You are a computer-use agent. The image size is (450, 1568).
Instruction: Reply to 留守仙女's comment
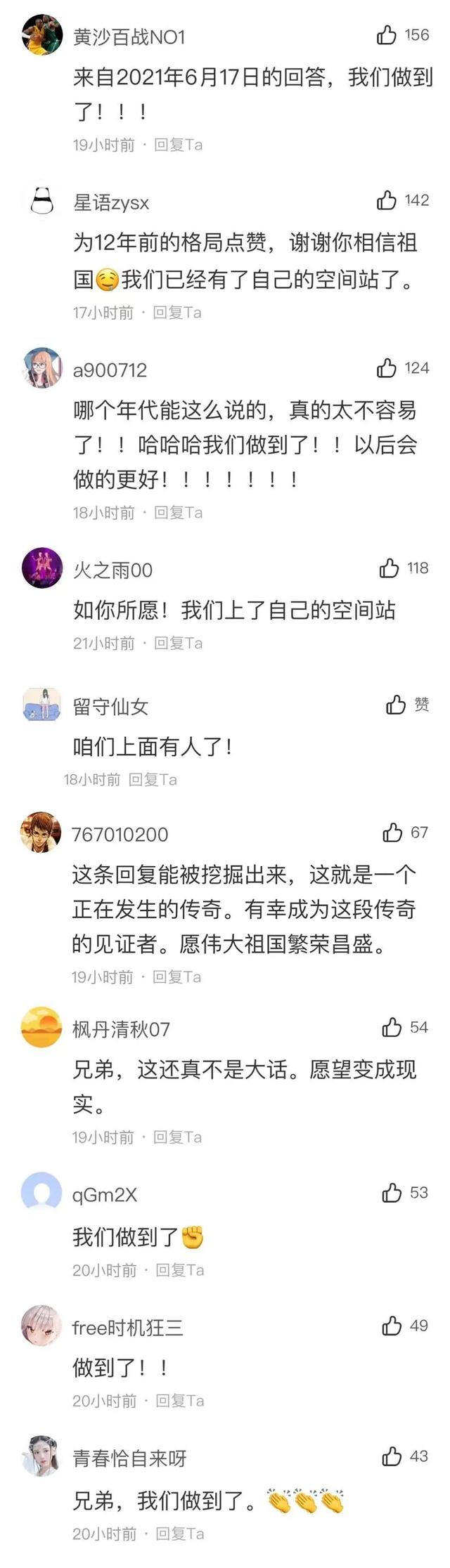click(x=153, y=779)
